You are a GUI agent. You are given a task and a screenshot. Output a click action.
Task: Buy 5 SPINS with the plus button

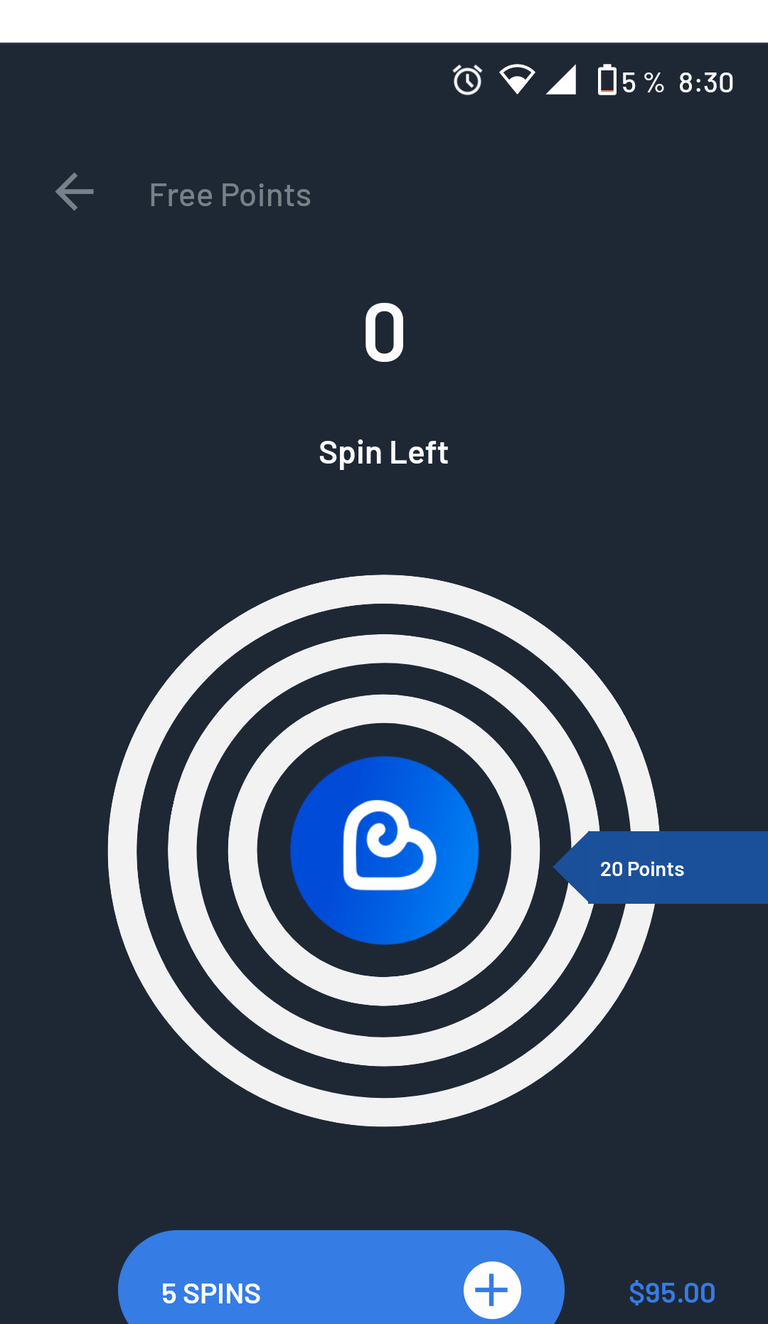point(491,1291)
